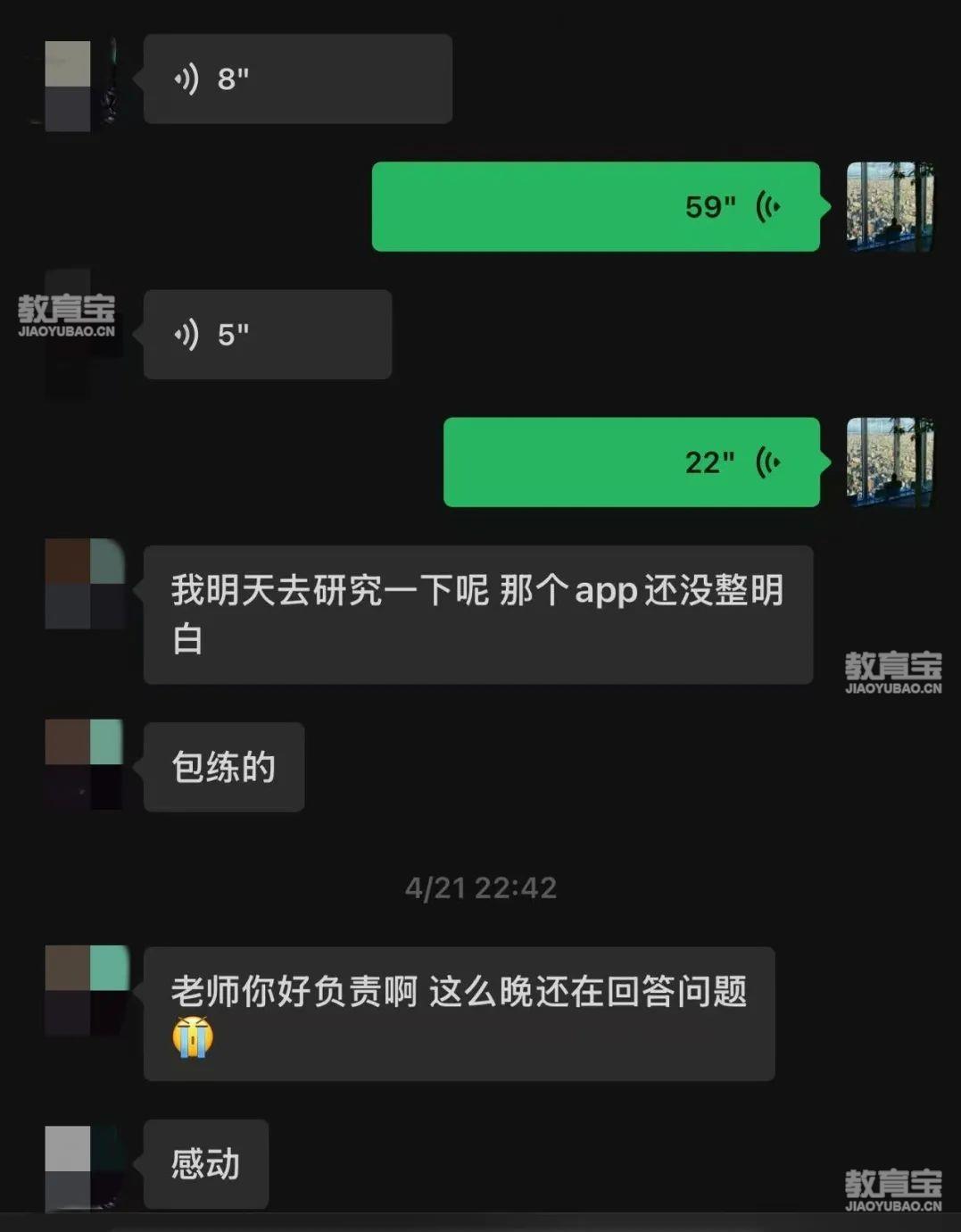The width and height of the screenshot is (961, 1232).
Task: Open avatar next to the 包练的 message
Action: click(84, 764)
